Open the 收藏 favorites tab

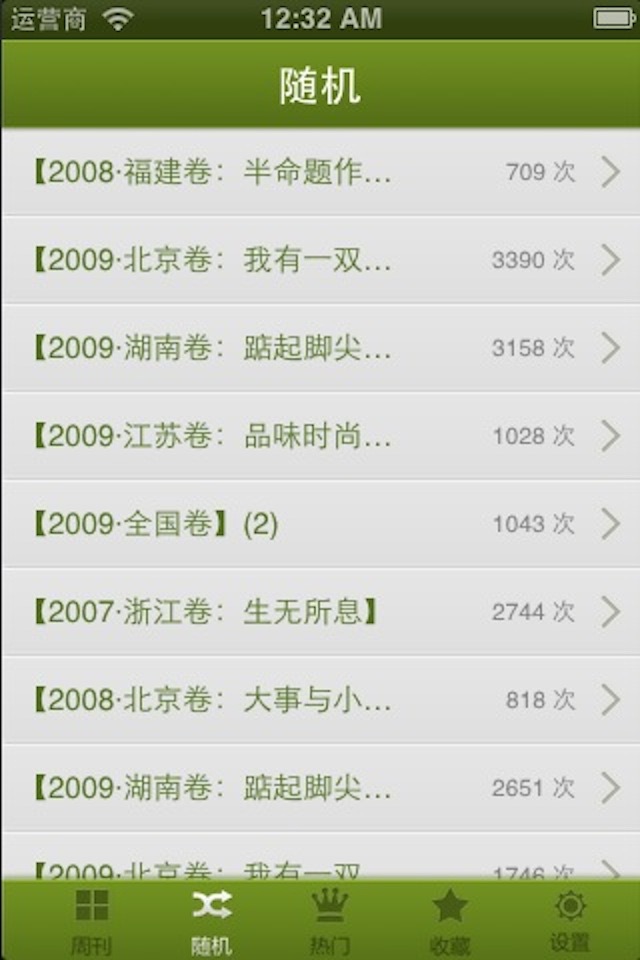click(x=449, y=920)
